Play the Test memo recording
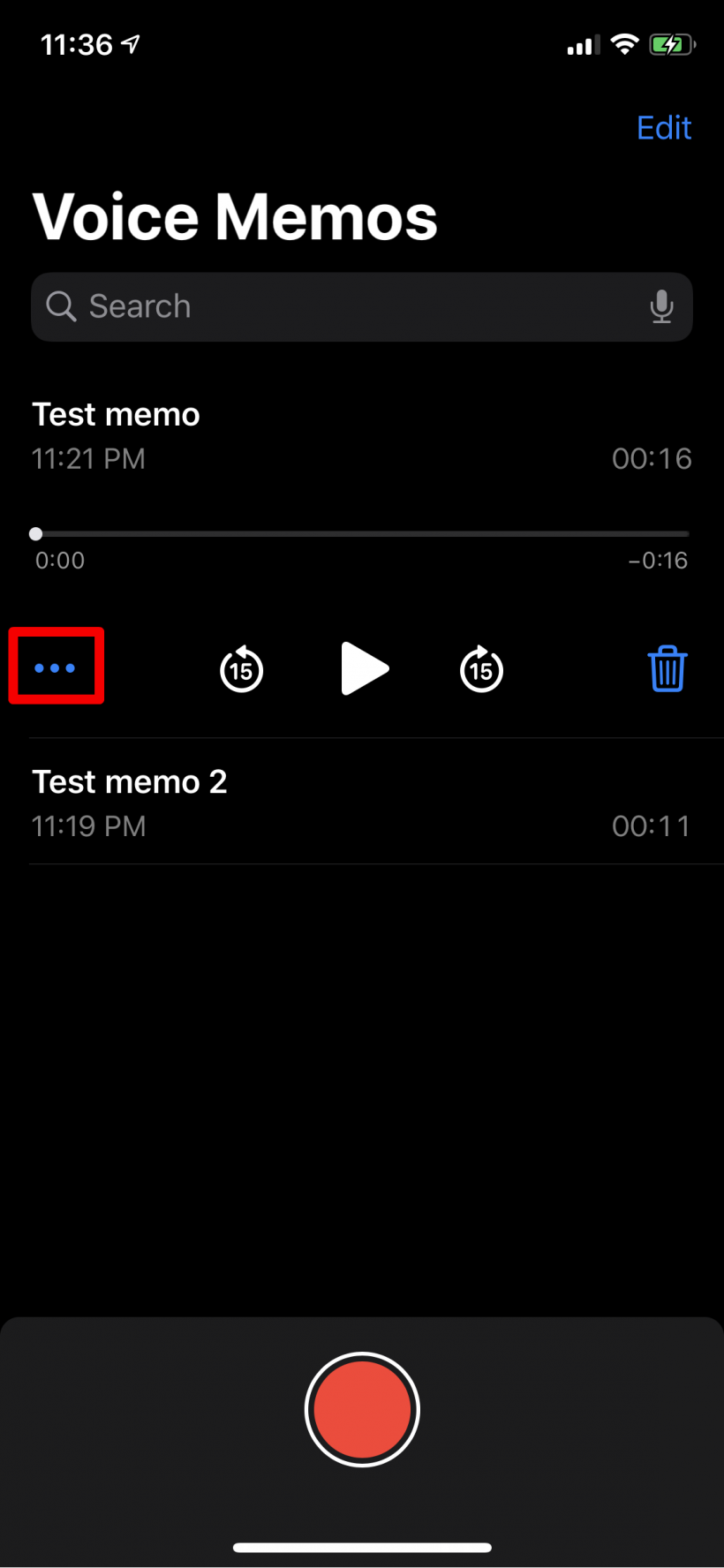The image size is (724, 1568). click(x=364, y=669)
